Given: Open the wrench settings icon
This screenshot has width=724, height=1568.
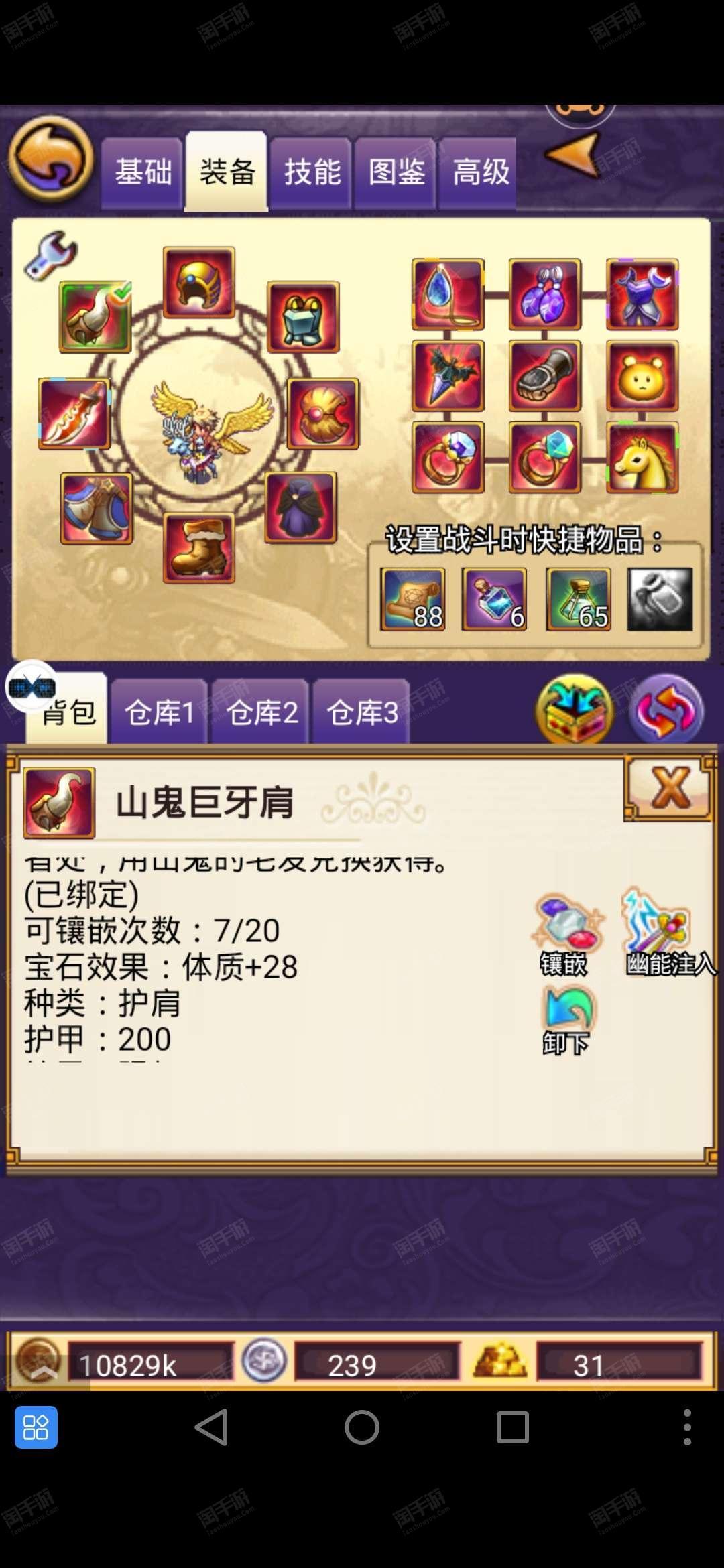Looking at the screenshot, I should 51,255.
